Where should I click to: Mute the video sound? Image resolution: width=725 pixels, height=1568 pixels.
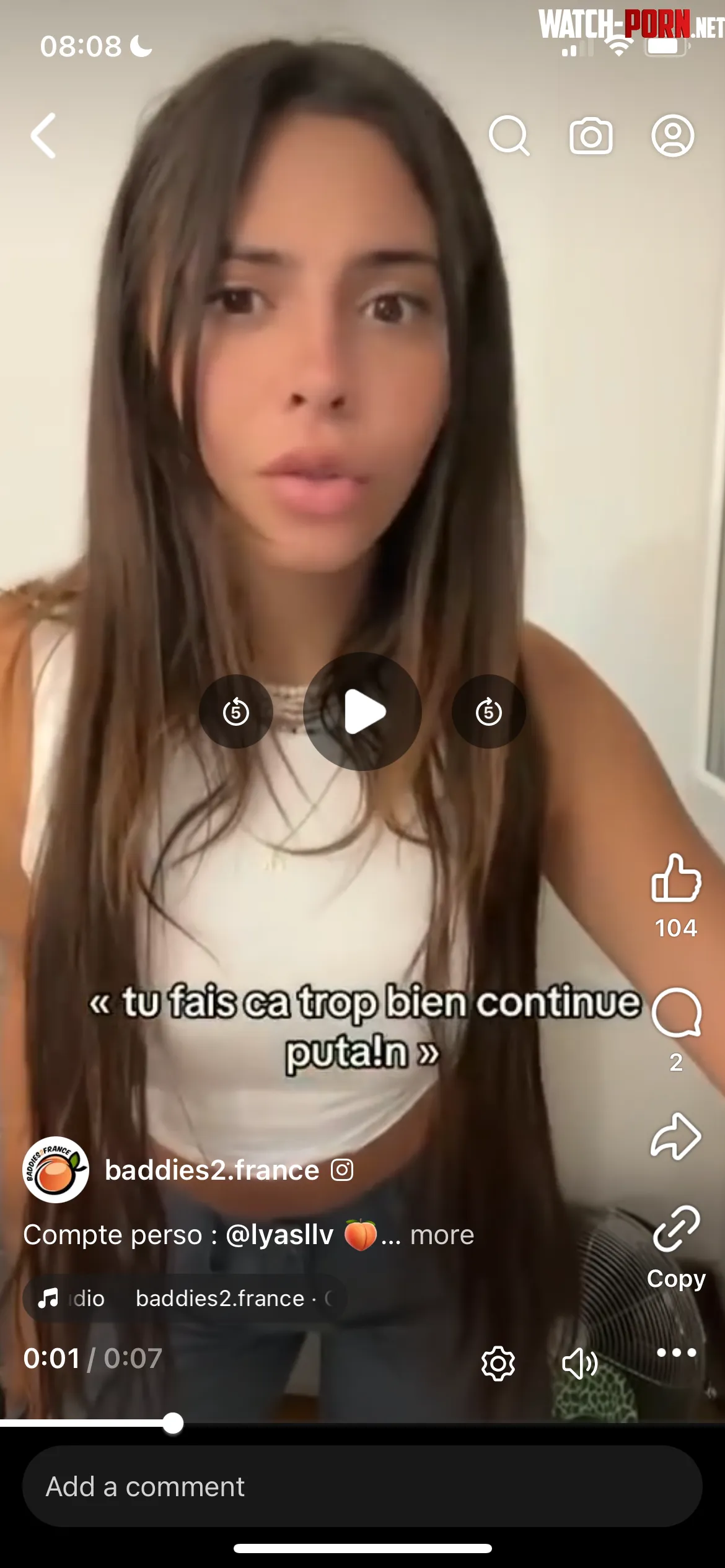coord(579,1363)
